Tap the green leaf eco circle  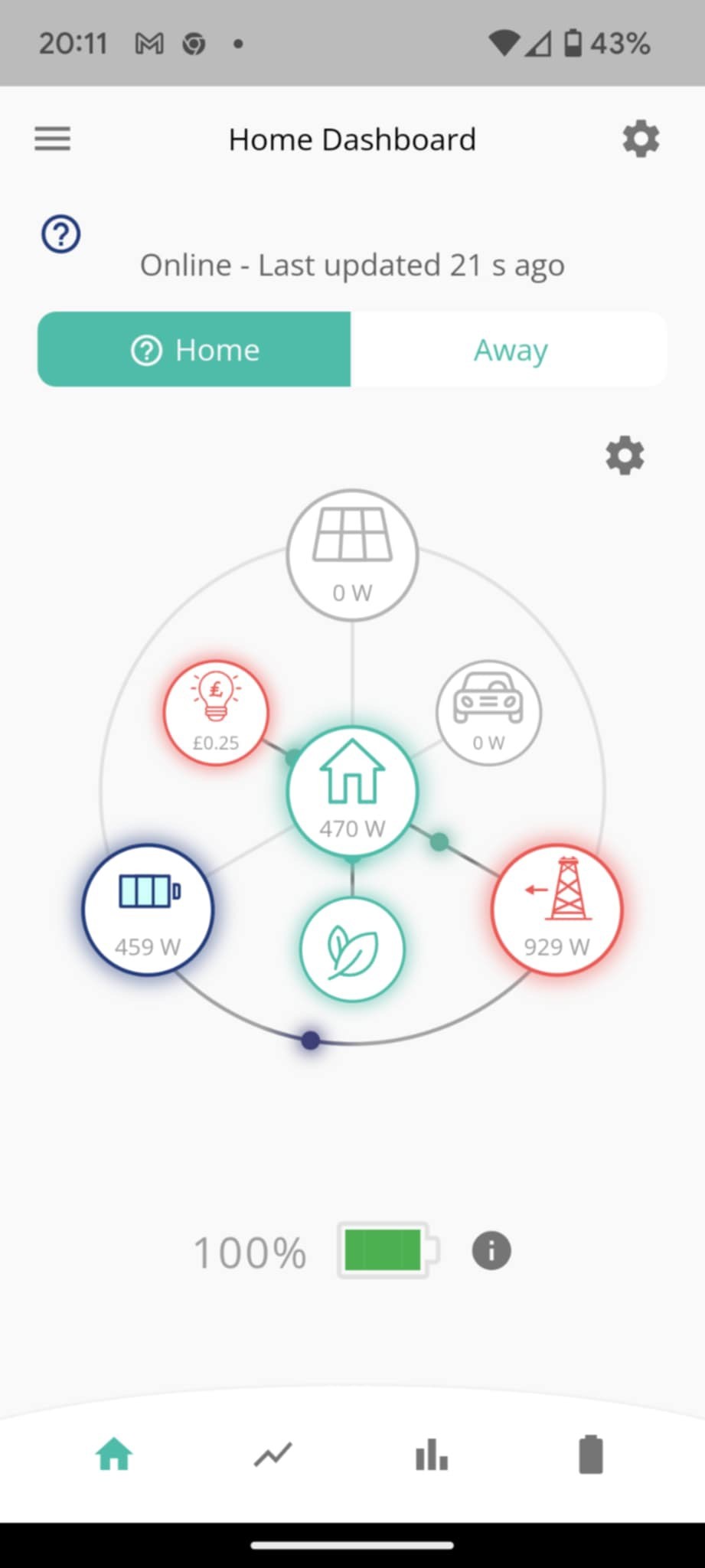352,949
